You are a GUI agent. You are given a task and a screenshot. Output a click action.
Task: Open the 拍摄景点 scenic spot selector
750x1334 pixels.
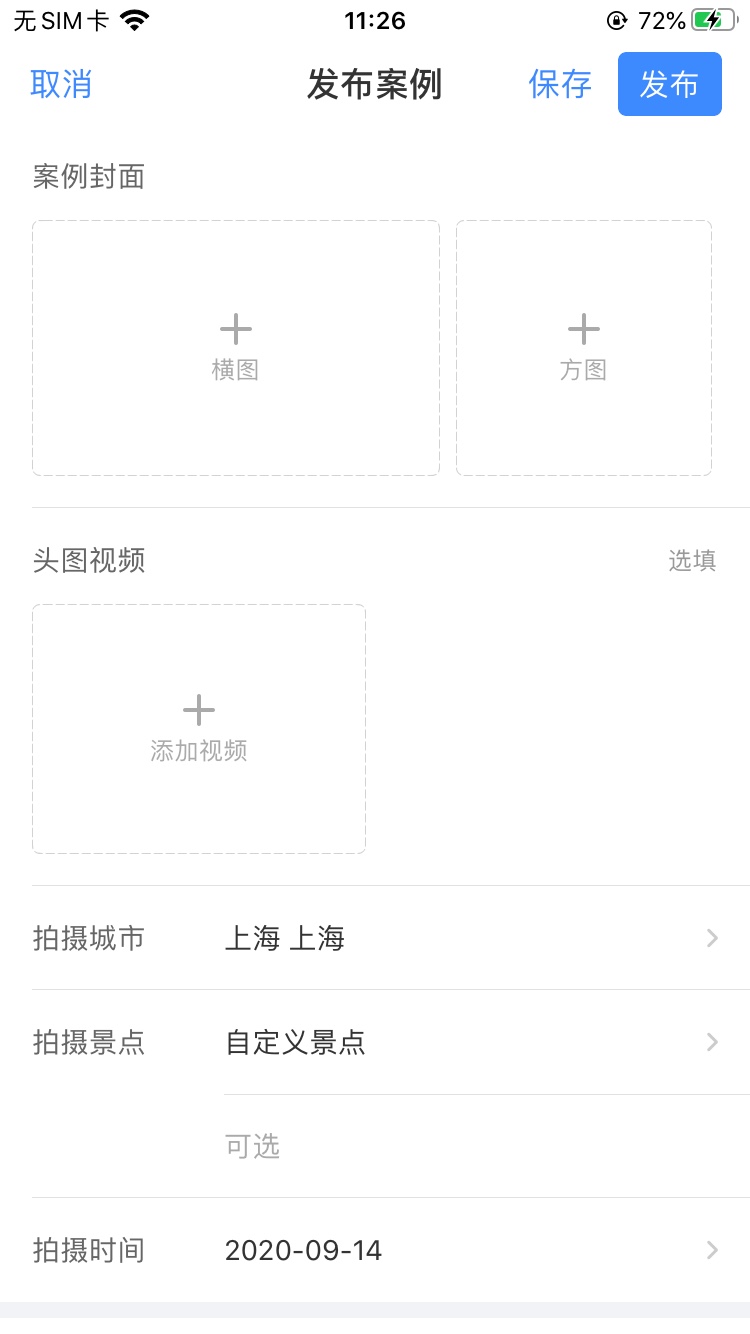click(391, 1042)
